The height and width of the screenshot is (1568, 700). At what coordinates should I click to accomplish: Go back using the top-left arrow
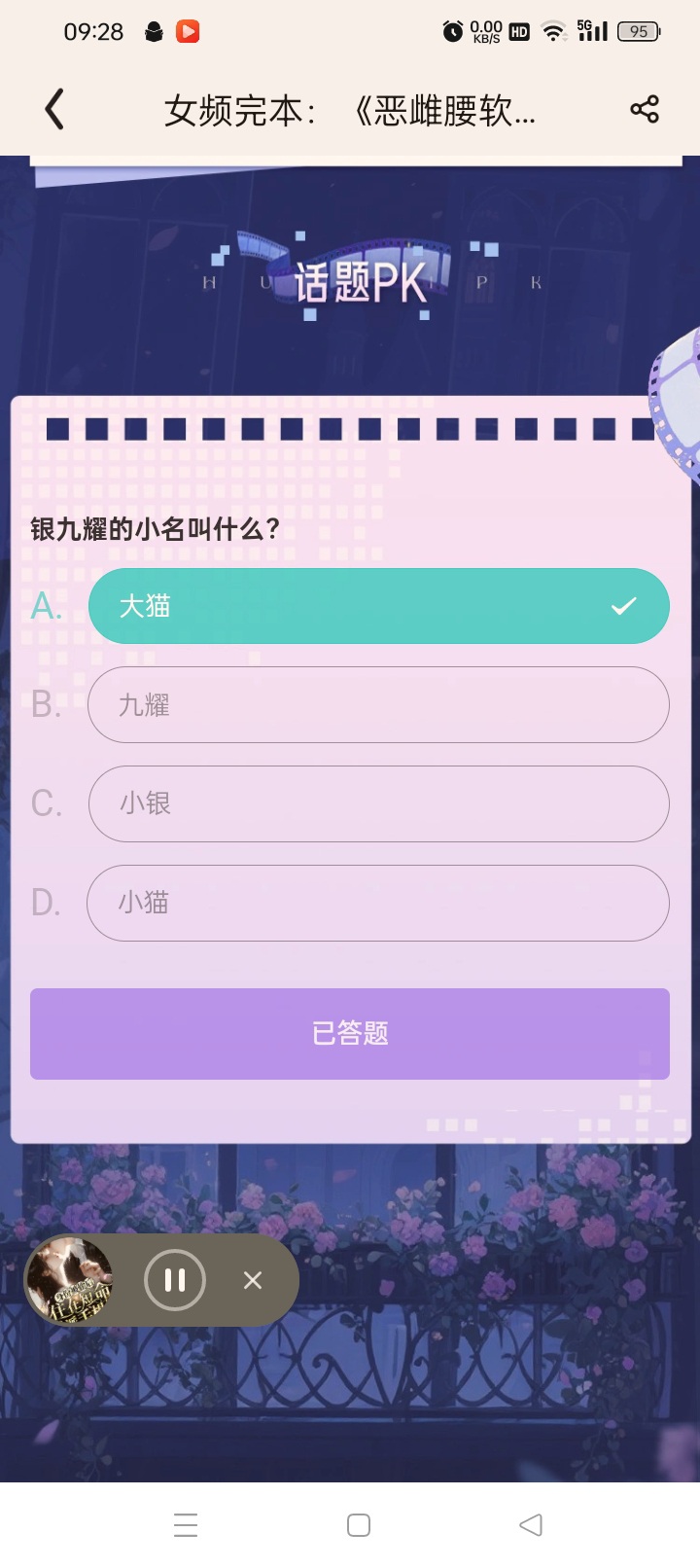click(54, 109)
